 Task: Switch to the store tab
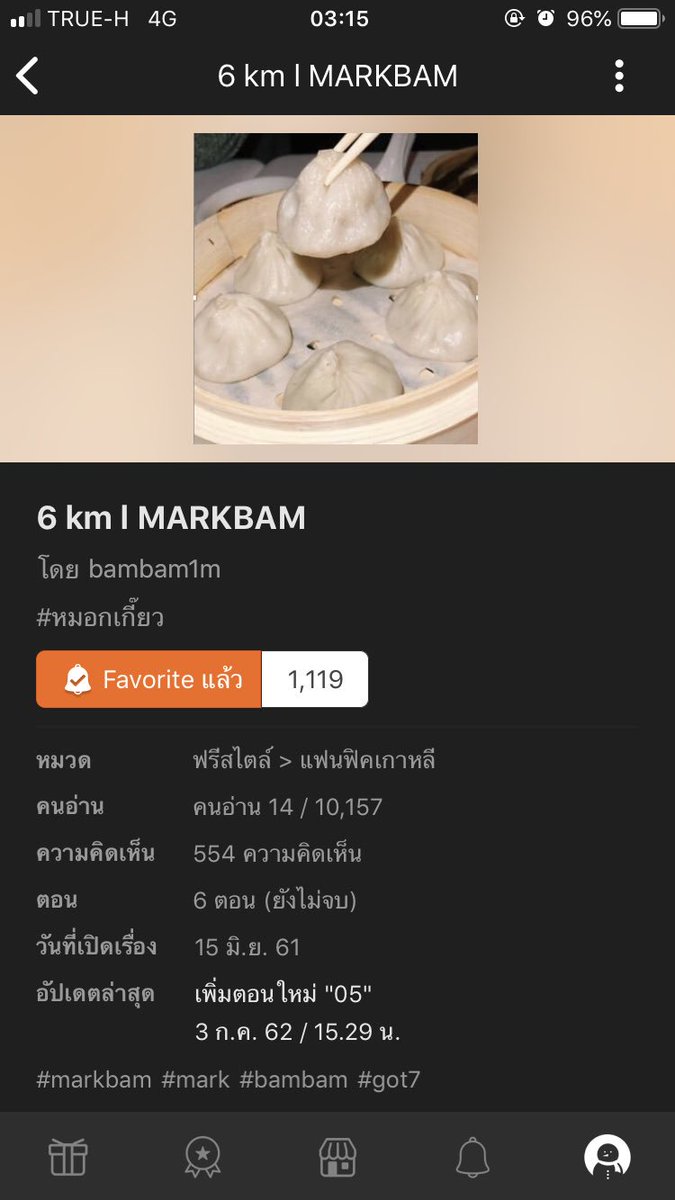tap(338, 1157)
